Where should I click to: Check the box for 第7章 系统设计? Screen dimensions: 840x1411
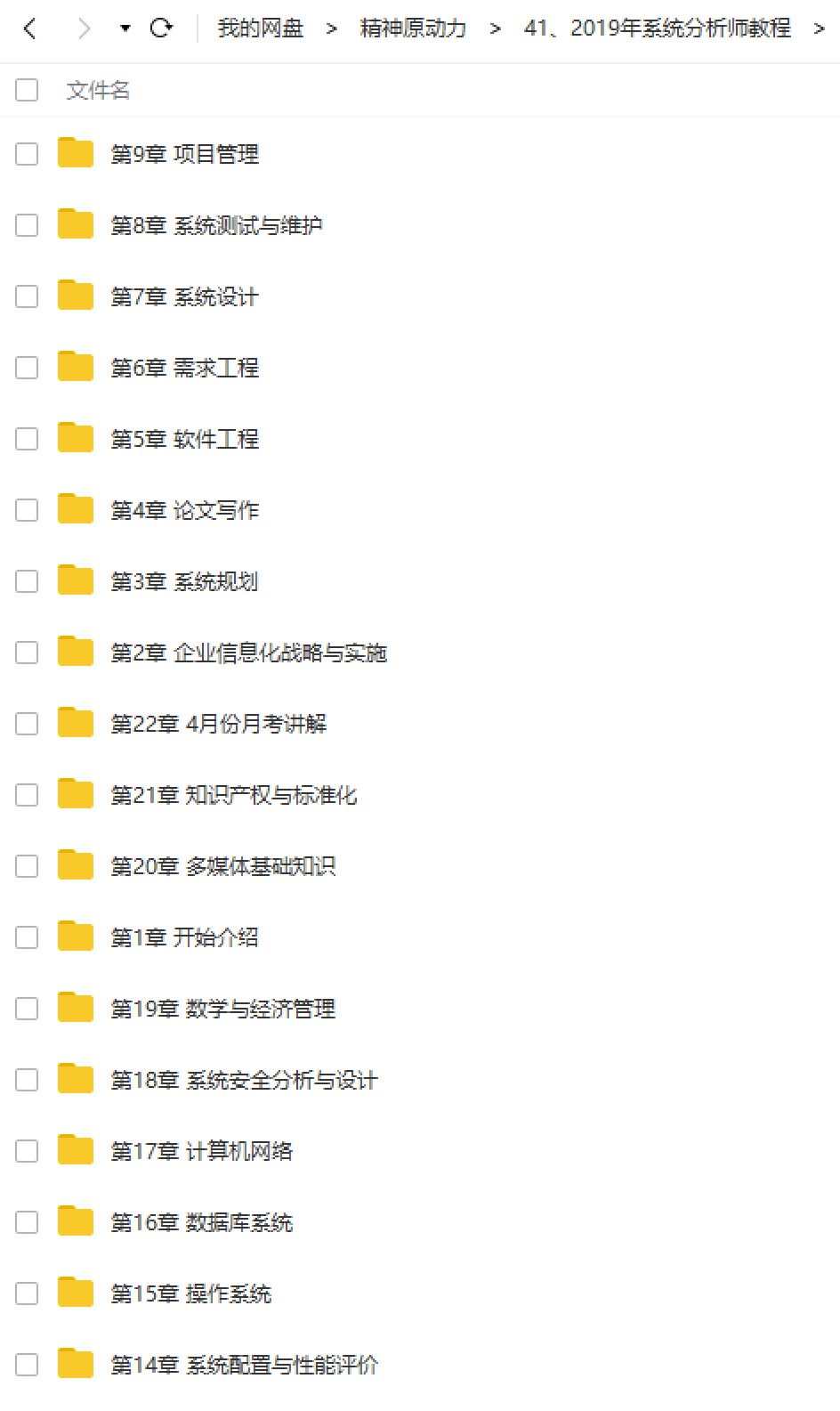click(x=27, y=296)
